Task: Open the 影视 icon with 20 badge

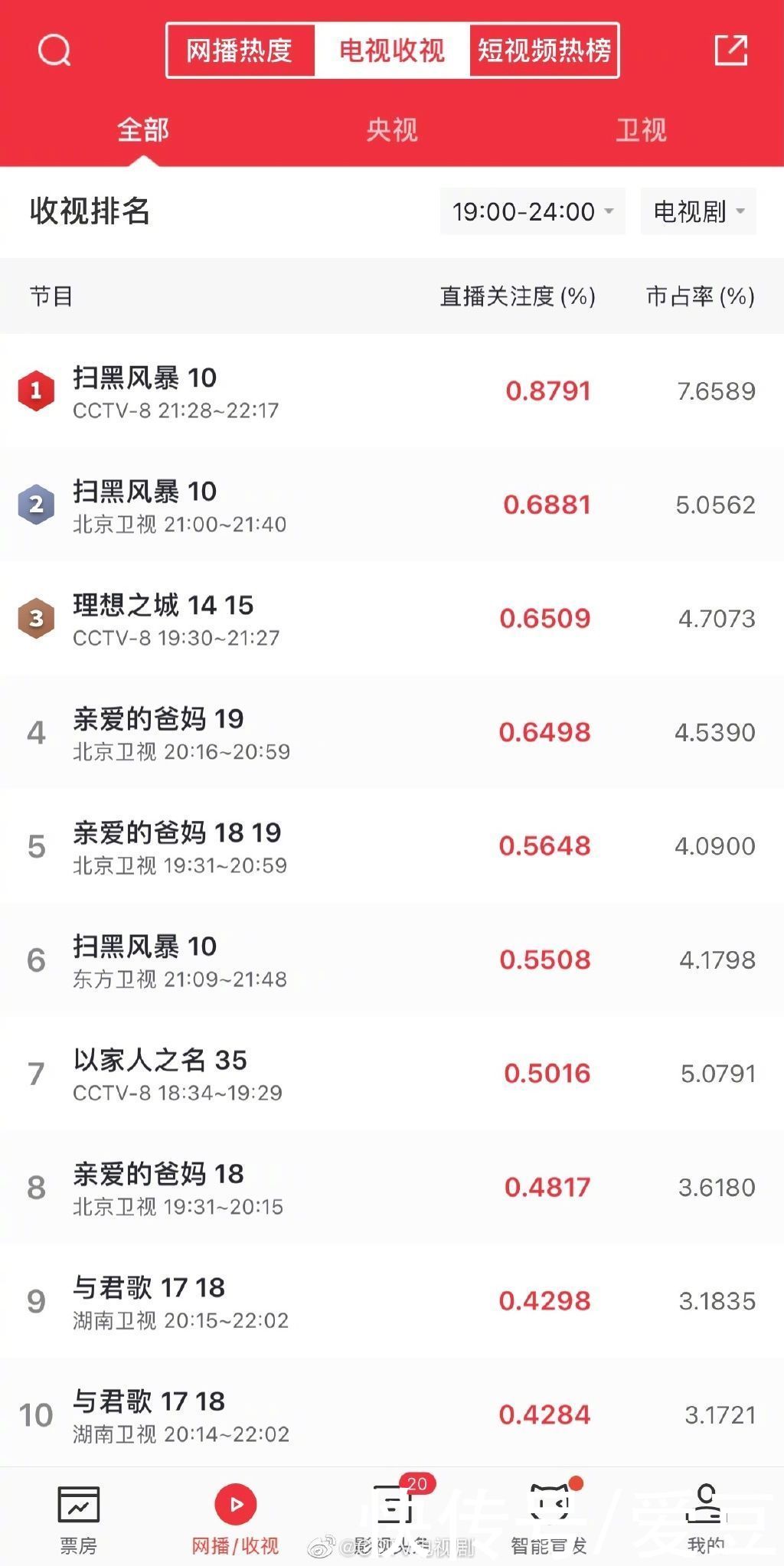Action: pyautogui.click(x=392, y=1502)
